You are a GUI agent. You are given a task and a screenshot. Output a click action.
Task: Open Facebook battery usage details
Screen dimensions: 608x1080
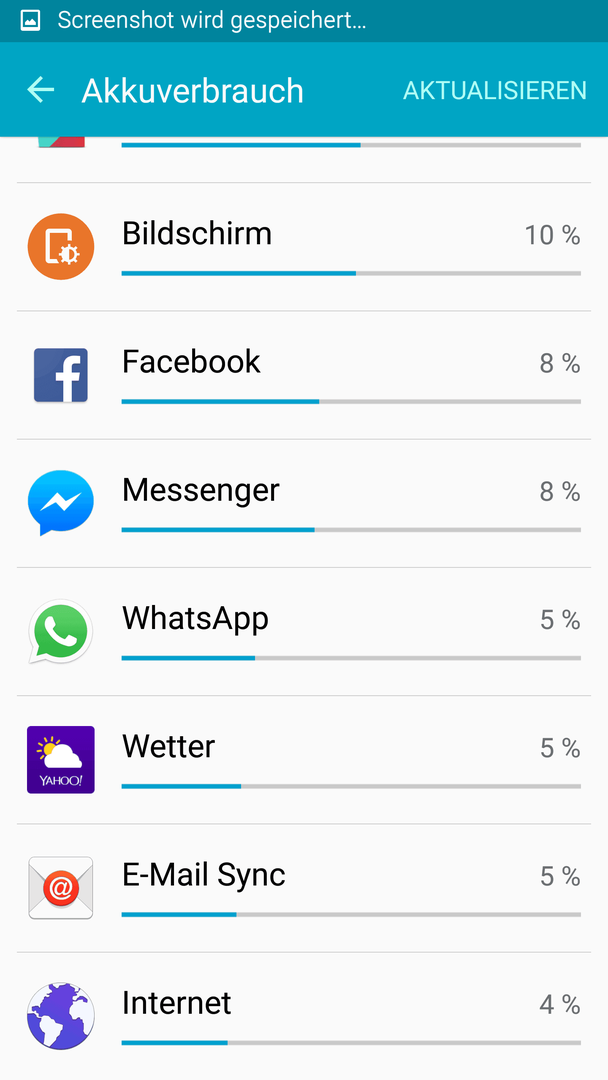coord(304,375)
